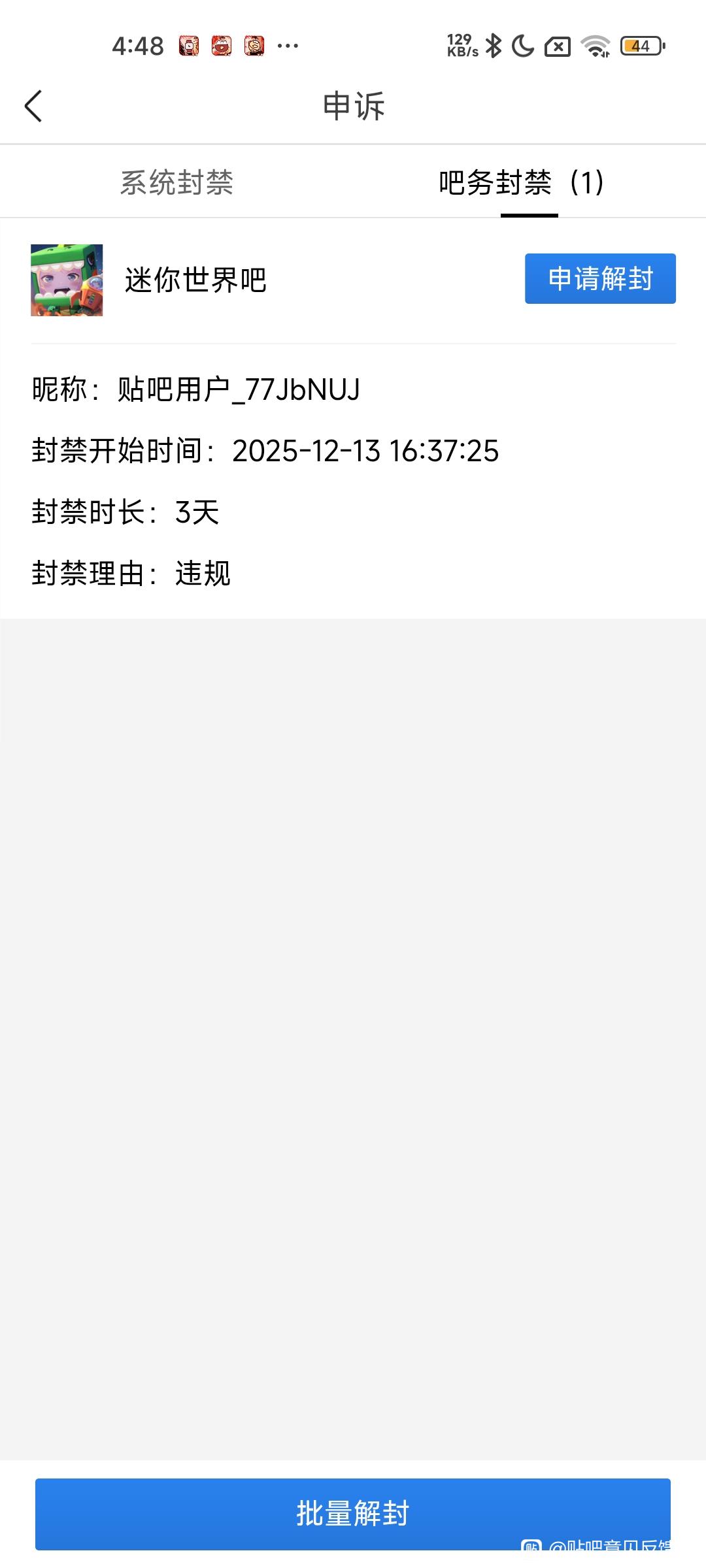This screenshot has width=706, height=1568.
Task: Open the 迷你世界吧 avatar
Action: (67, 280)
